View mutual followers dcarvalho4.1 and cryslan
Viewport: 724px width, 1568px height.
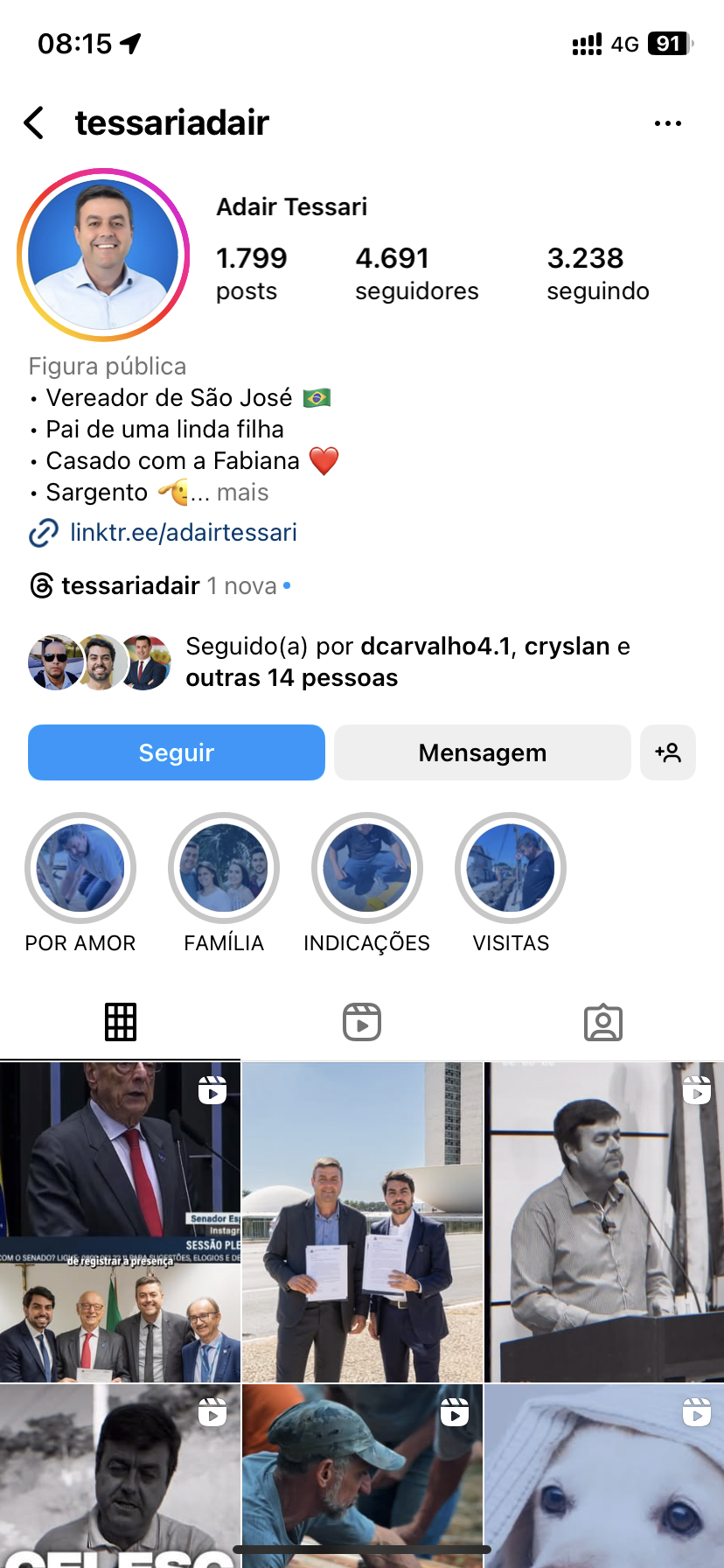pyautogui.click(x=407, y=661)
